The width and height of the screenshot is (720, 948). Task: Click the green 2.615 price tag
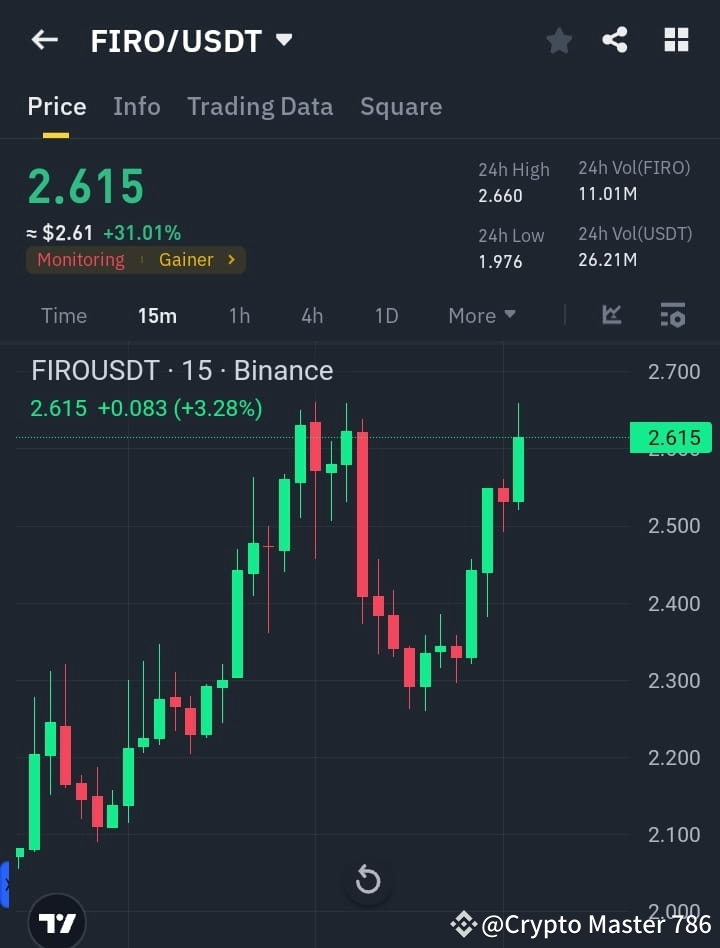[x=672, y=437]
